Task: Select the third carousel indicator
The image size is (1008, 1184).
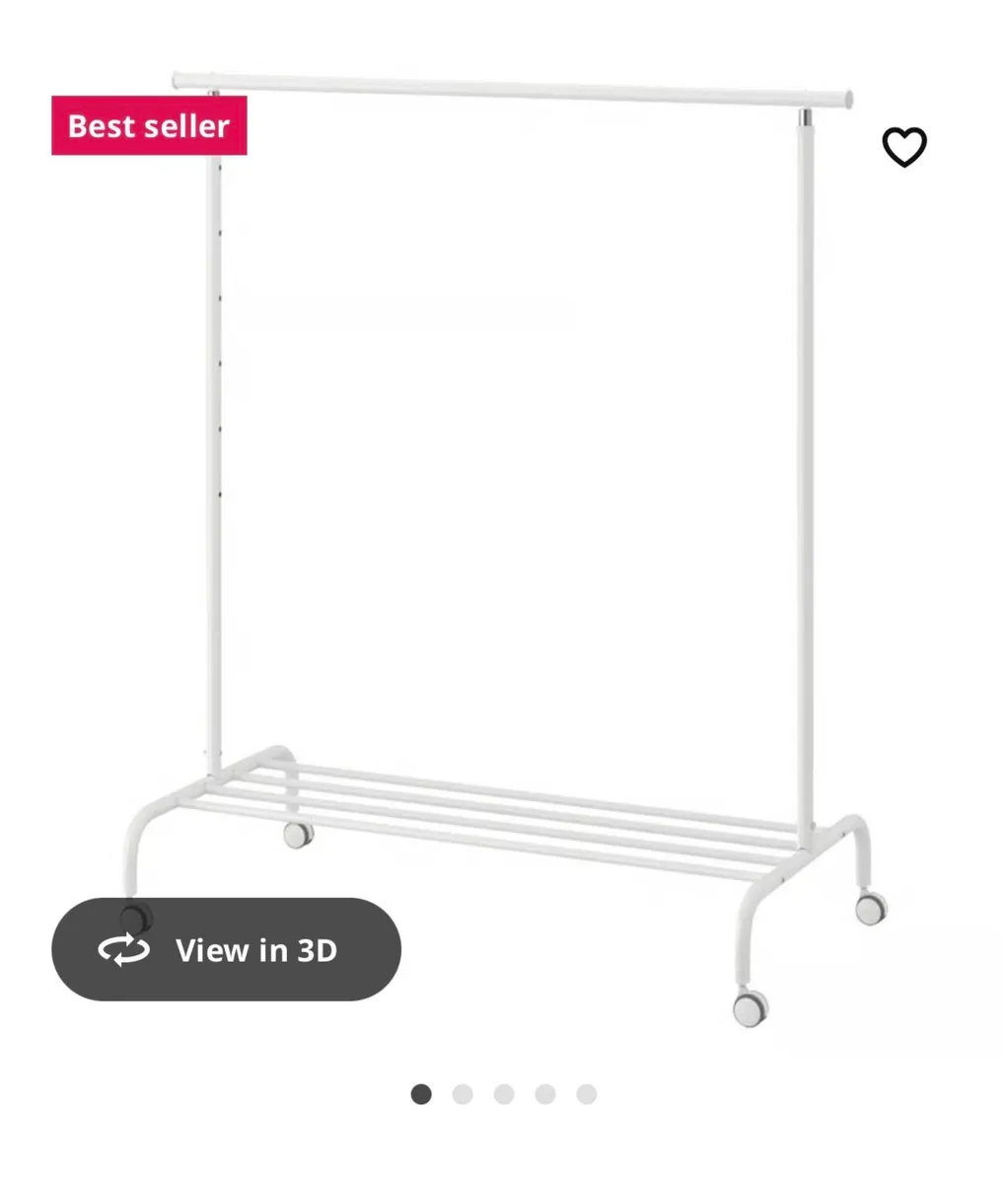Action: pyautogui.click(x=504, y=1093)
